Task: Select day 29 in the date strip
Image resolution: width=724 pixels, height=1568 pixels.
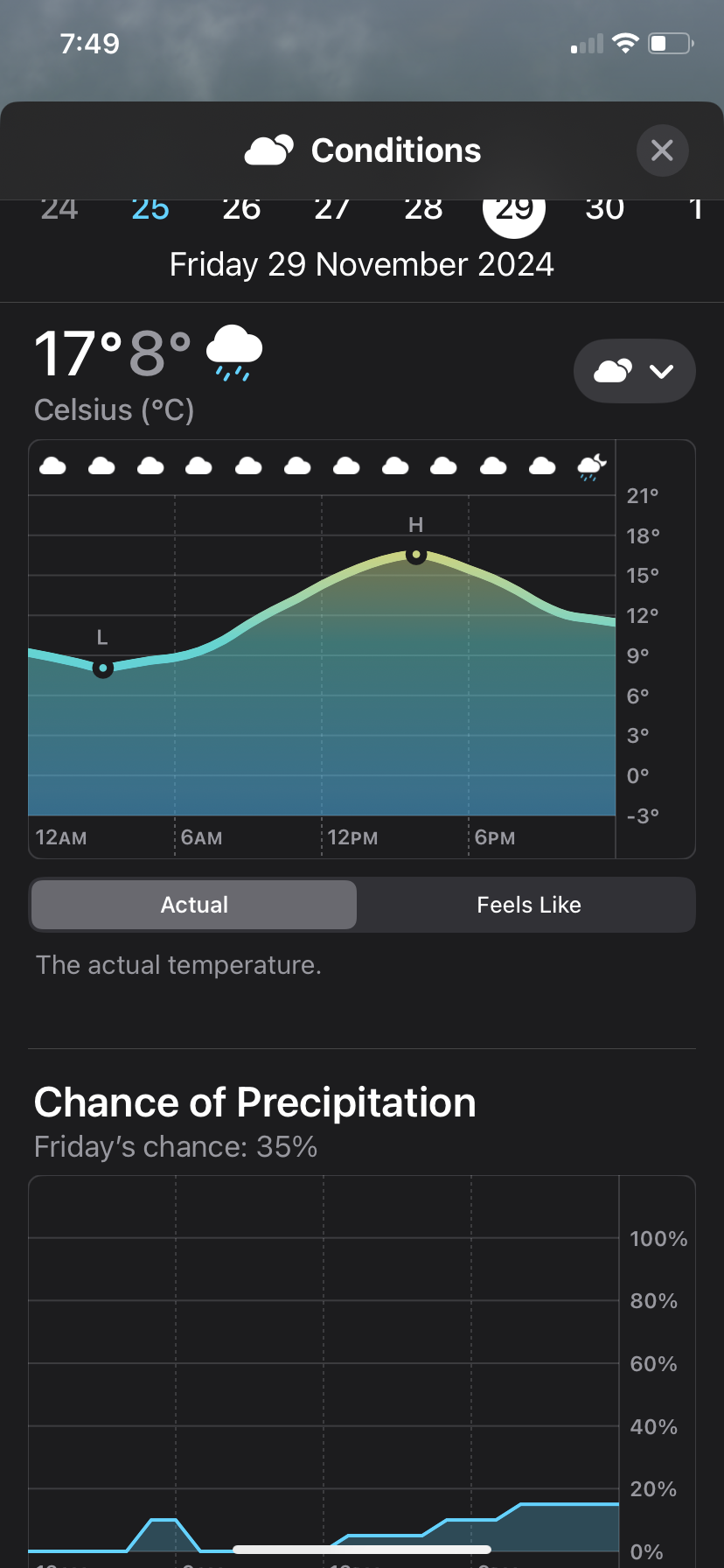Action: 514,210
